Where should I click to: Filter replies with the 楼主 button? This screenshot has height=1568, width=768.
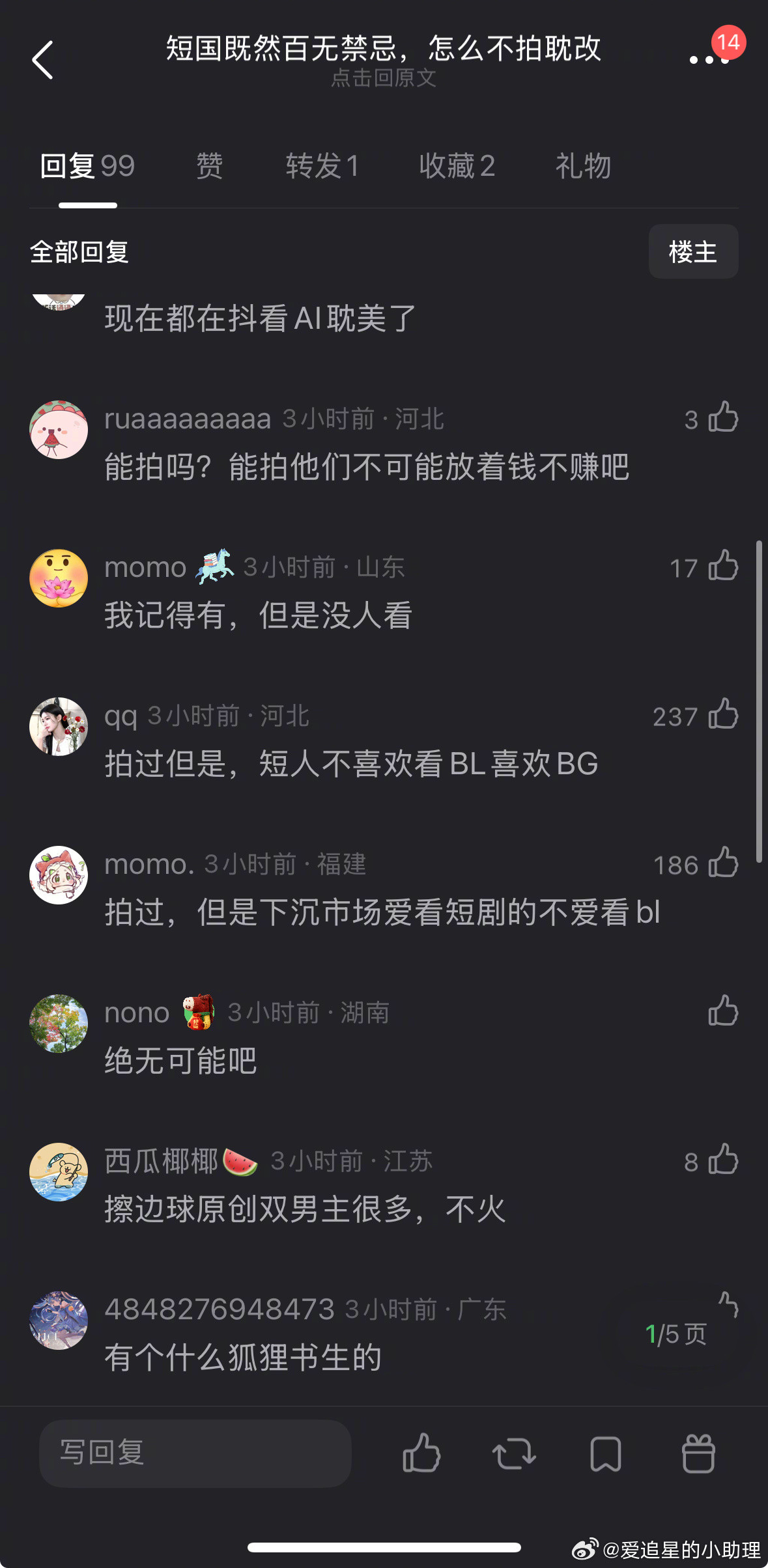click(x=693, y=252)
